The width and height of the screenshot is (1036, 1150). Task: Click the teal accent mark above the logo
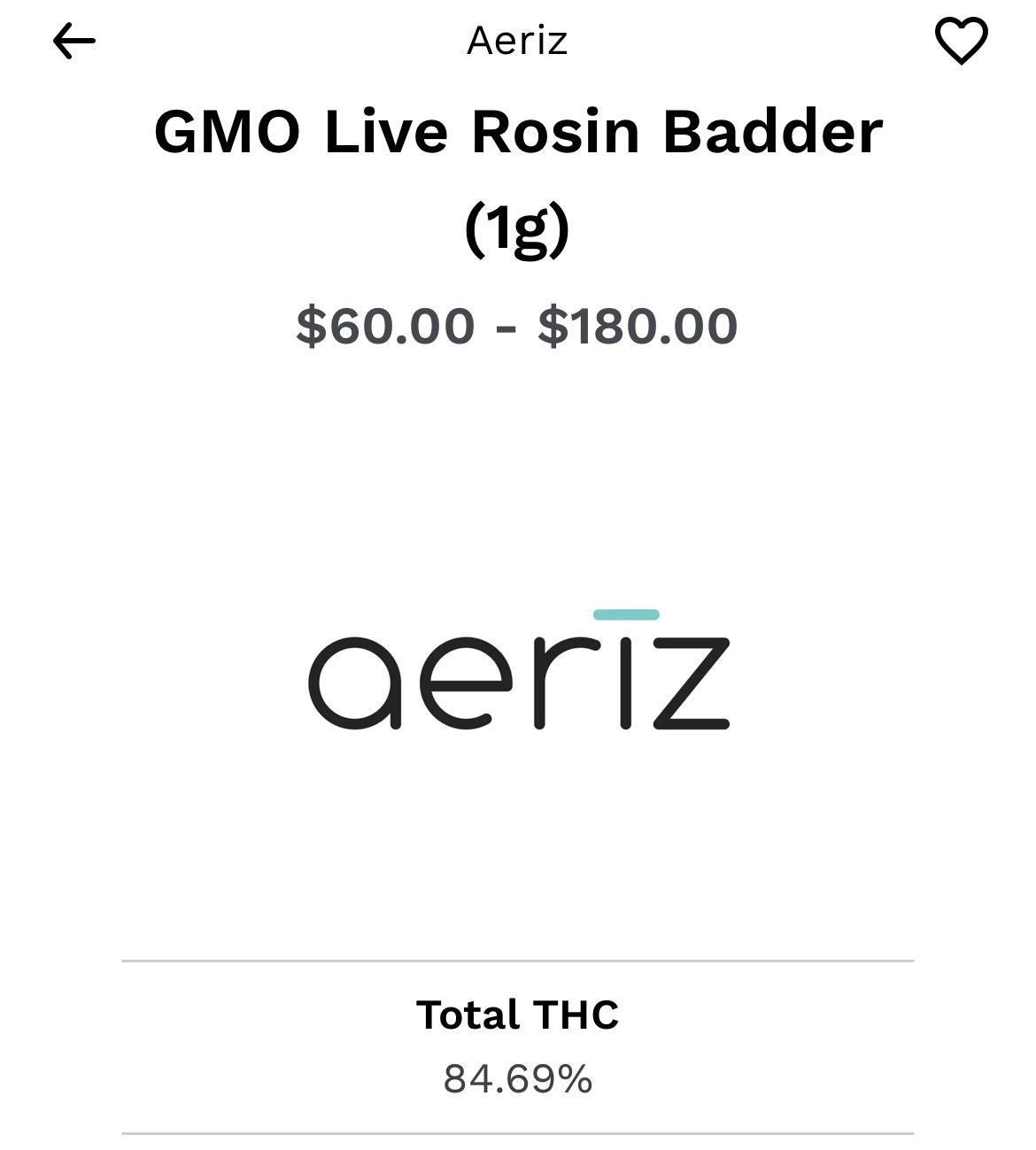pyautogui.click(x=626, y=611)
